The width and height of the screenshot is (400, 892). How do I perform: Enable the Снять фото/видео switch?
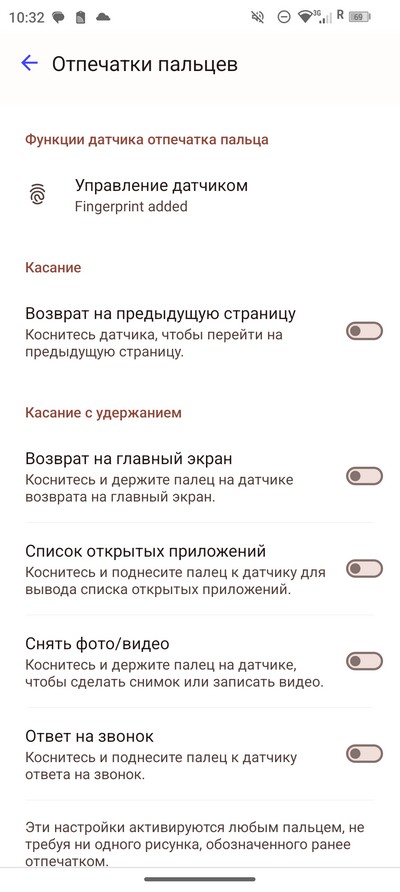tap(364, 661)
